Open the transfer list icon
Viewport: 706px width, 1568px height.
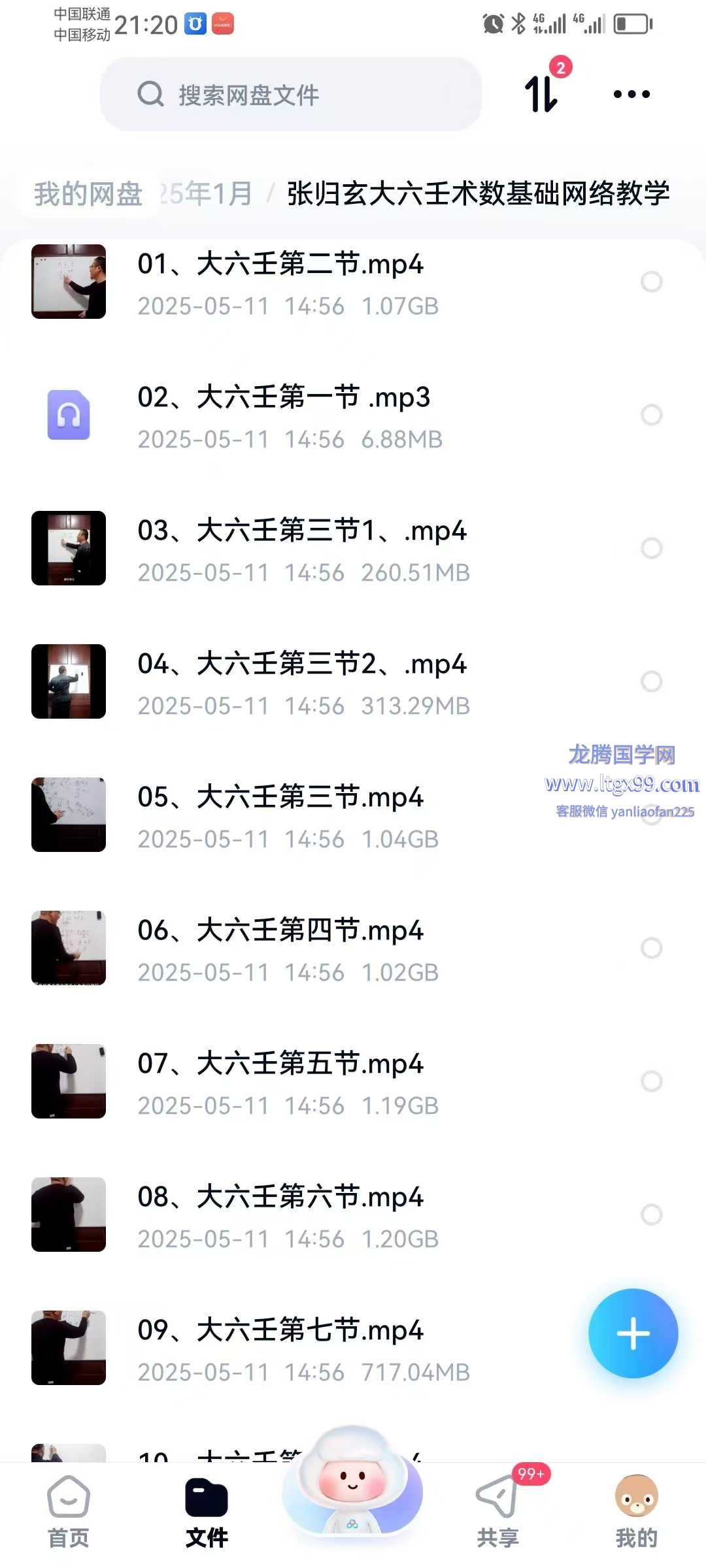coord(543,94)
